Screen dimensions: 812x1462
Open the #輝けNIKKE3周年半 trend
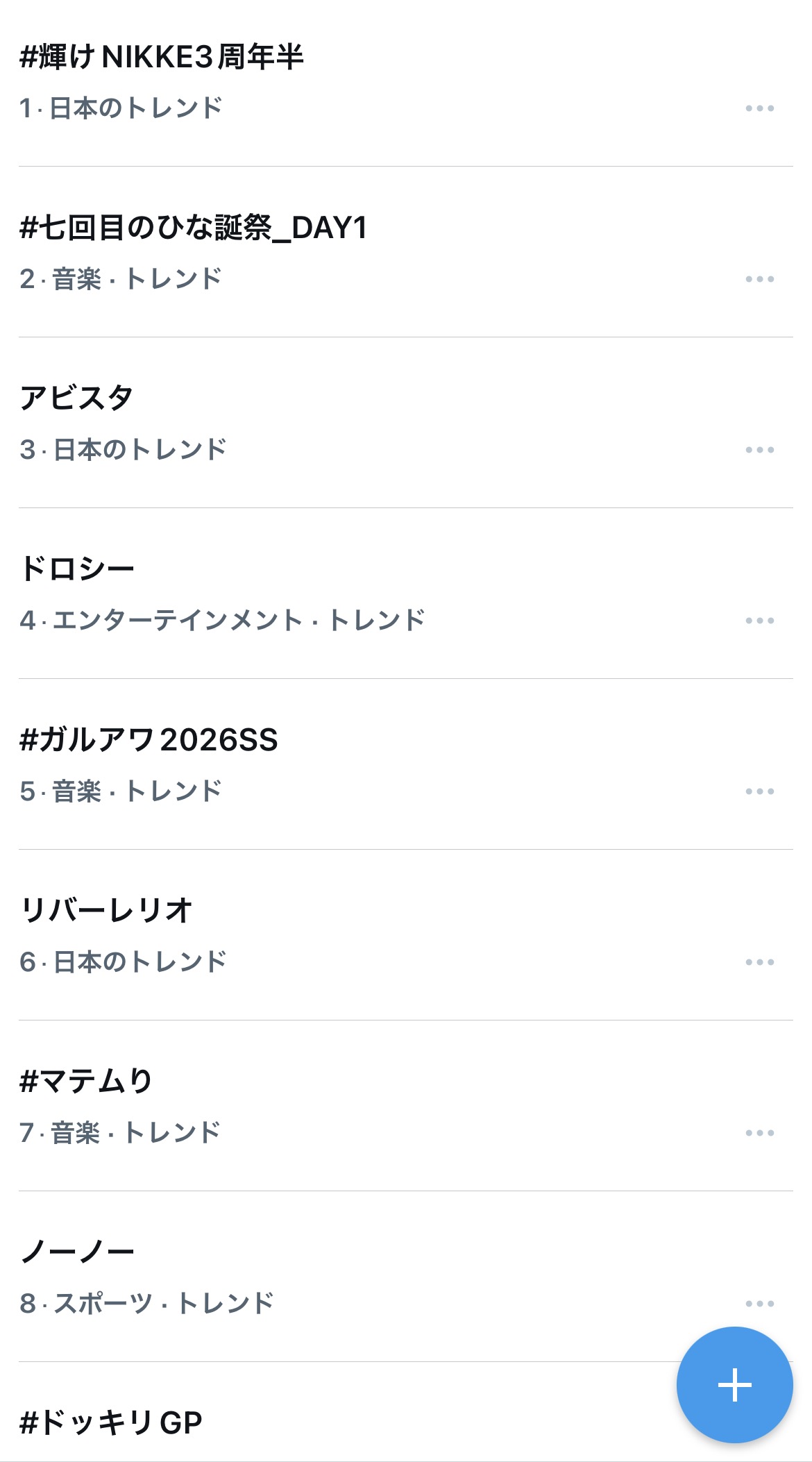pyautogui.click(x=161, y=57)
